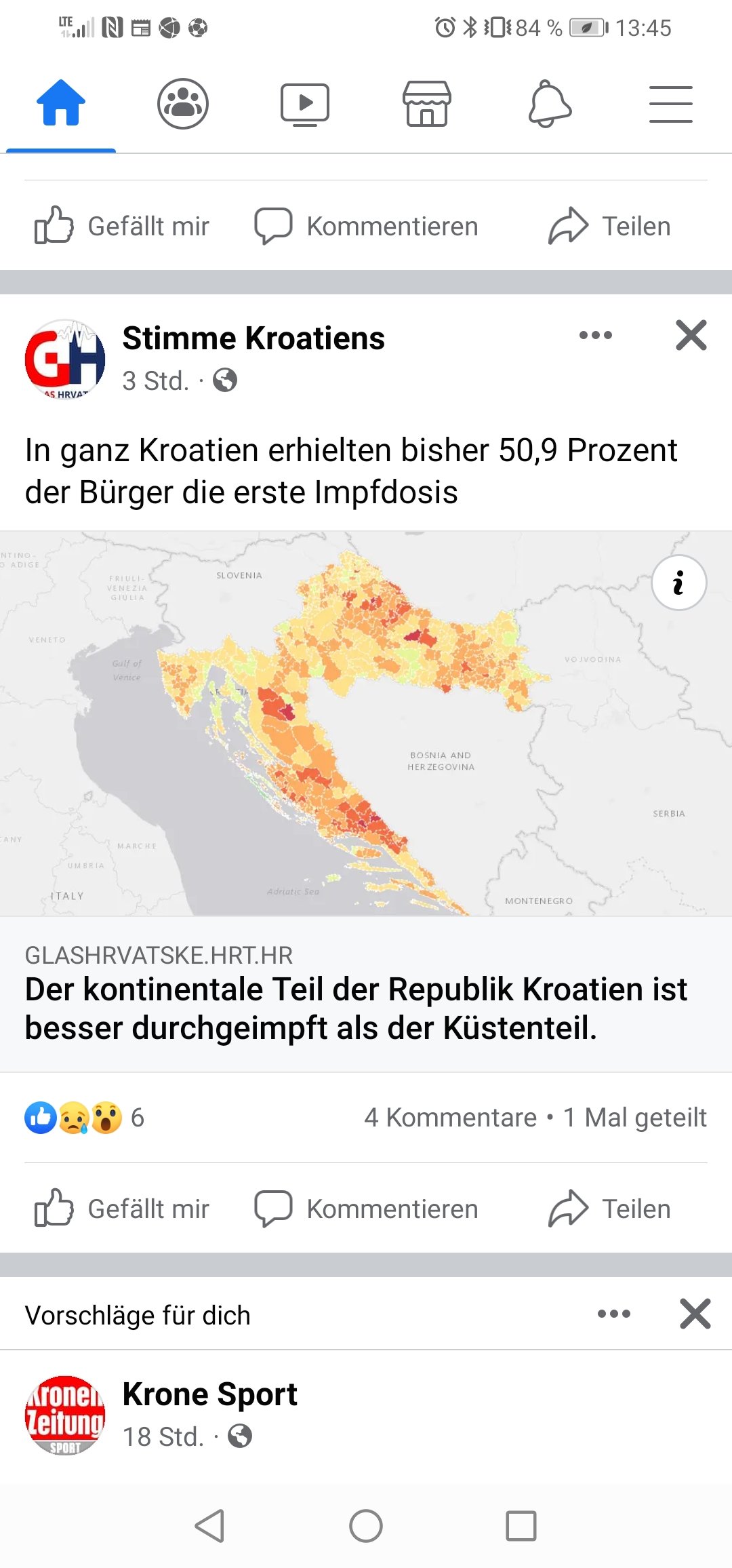732x1568 pixels.
Task: Open Stimme Kroatiens page from post header
Action: (x=253, y=338)
